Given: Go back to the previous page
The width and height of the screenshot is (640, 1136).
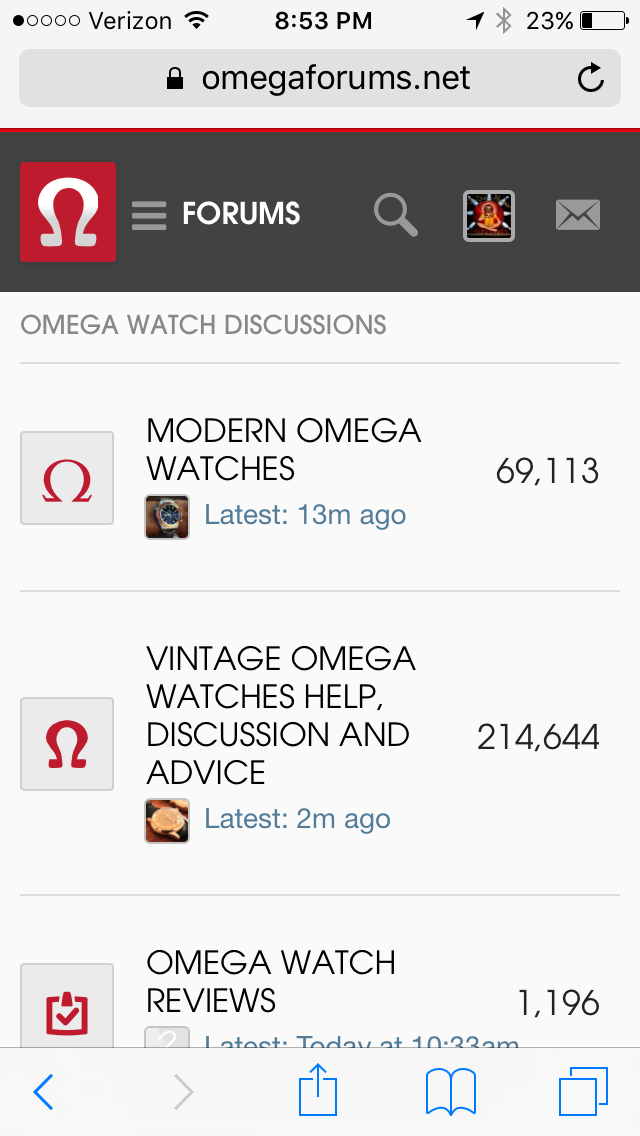Looking at the screenshot, I should [x=43, y=1092].
